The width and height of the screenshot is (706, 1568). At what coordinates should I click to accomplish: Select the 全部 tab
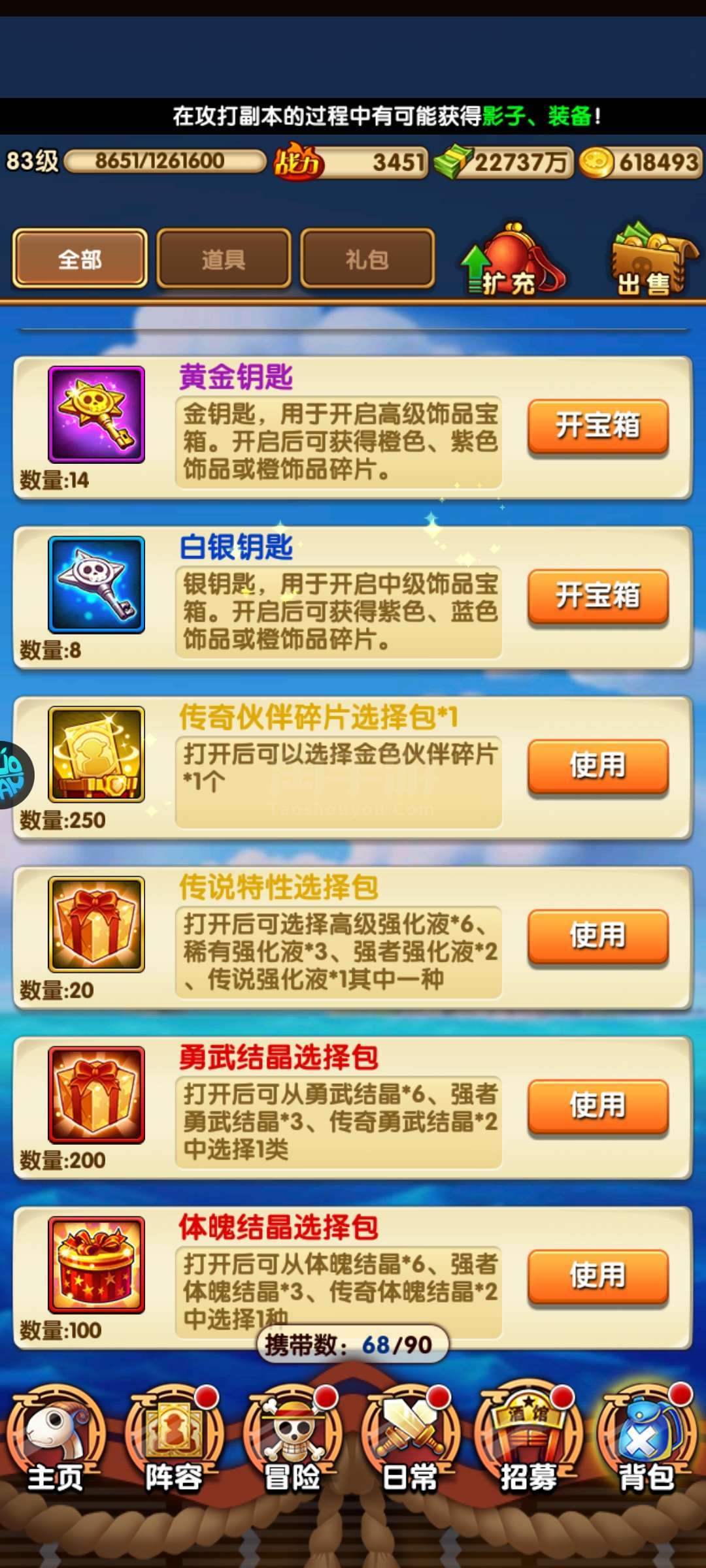[x=80, y=259]
